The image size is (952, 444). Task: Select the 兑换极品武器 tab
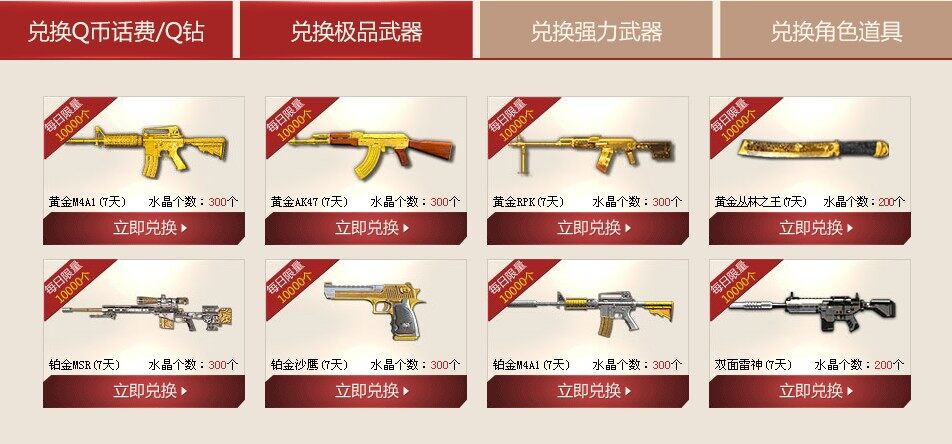[356, 31]
